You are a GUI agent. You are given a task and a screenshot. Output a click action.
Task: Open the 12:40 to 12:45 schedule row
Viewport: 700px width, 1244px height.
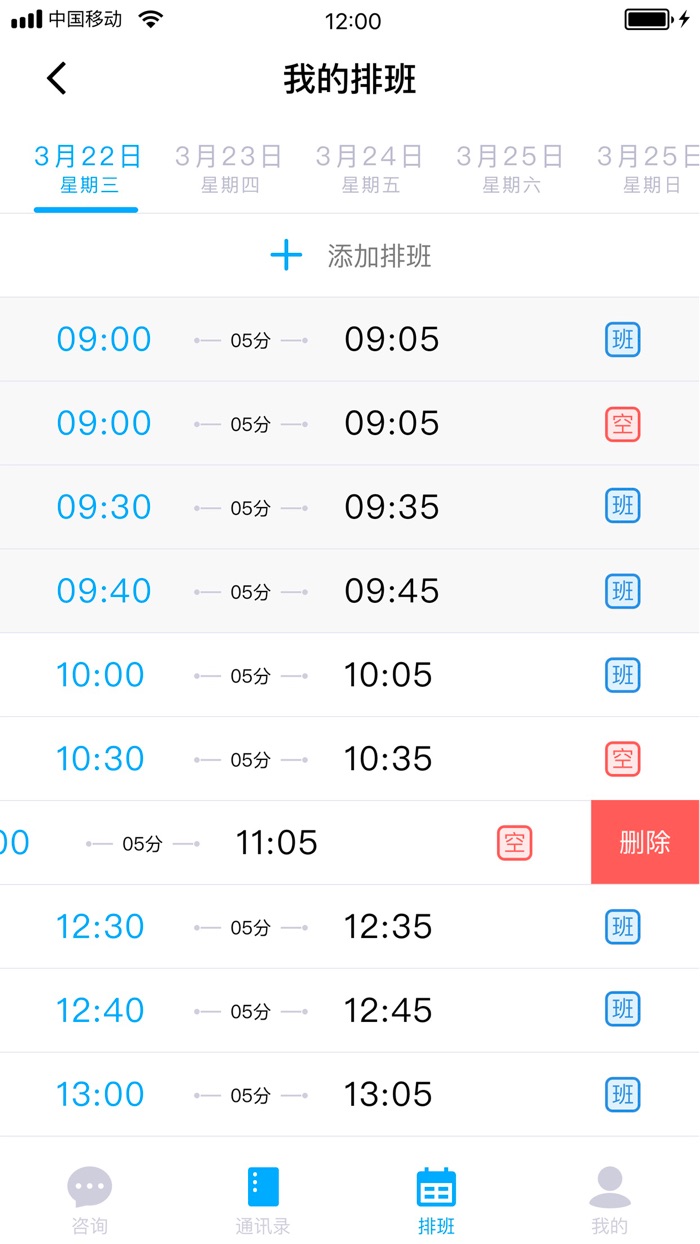click(350, 1011)
